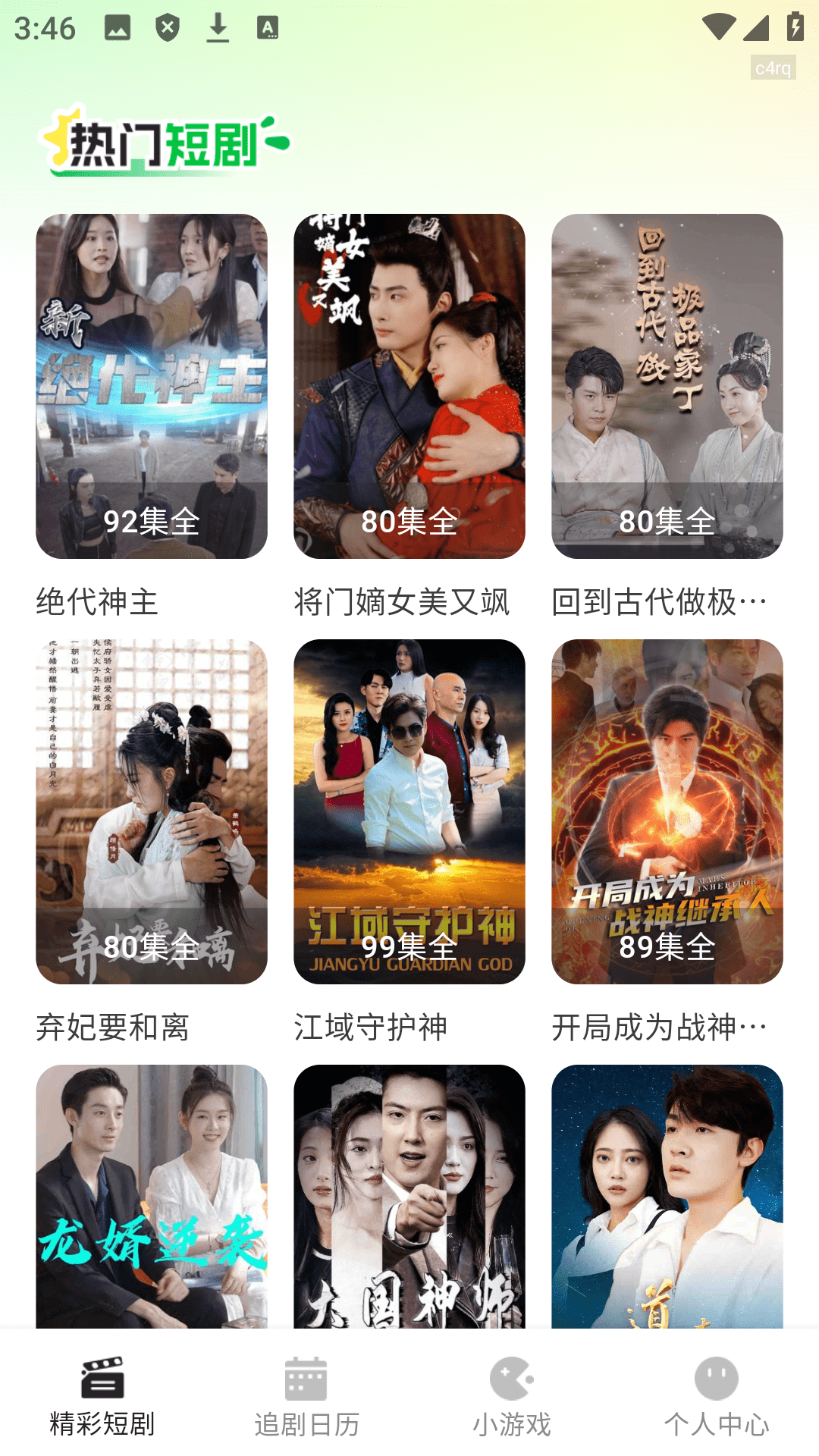The image size is (819, 1456).
Task: Open the drama 绝代神主
Action: click(x=152, y=387)
